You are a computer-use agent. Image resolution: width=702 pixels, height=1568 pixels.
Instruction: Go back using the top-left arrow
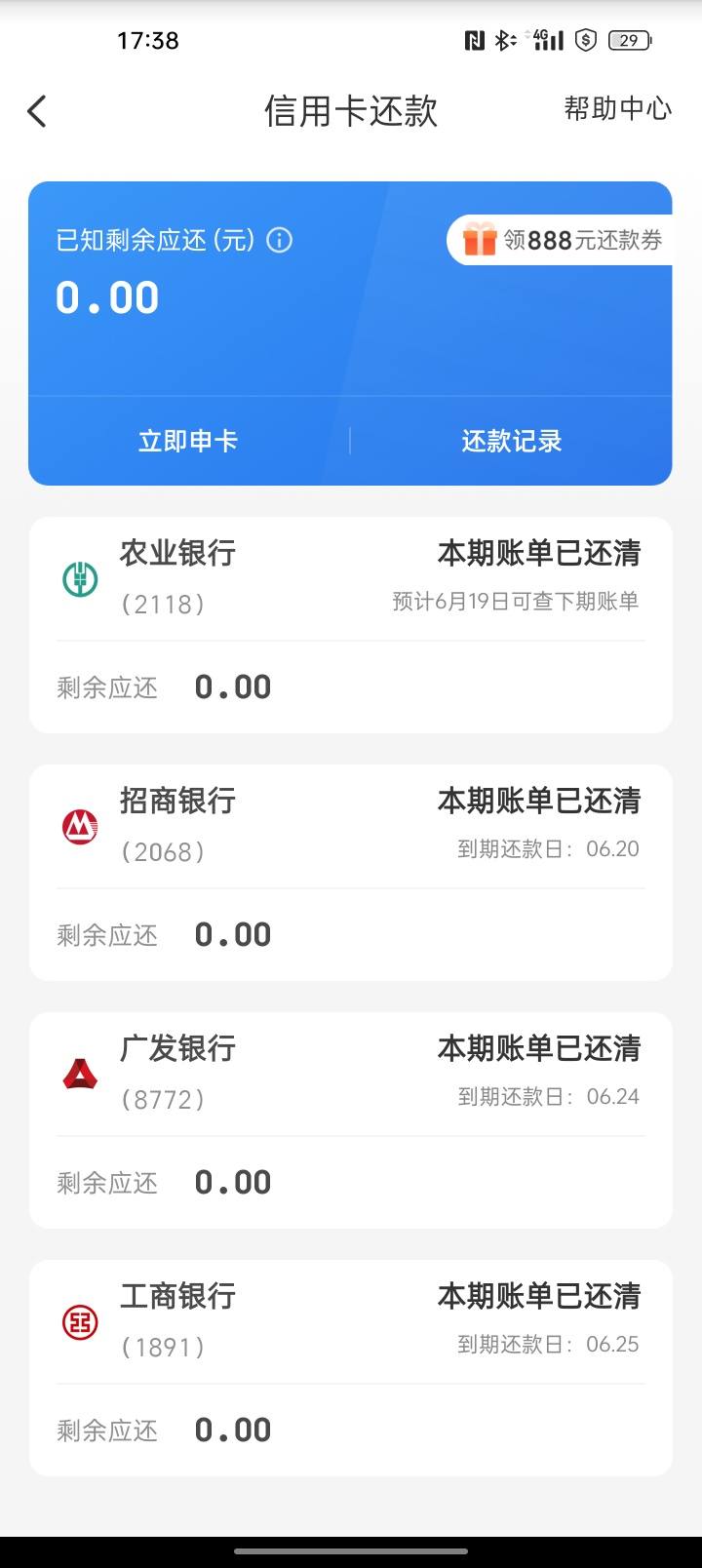37,111
